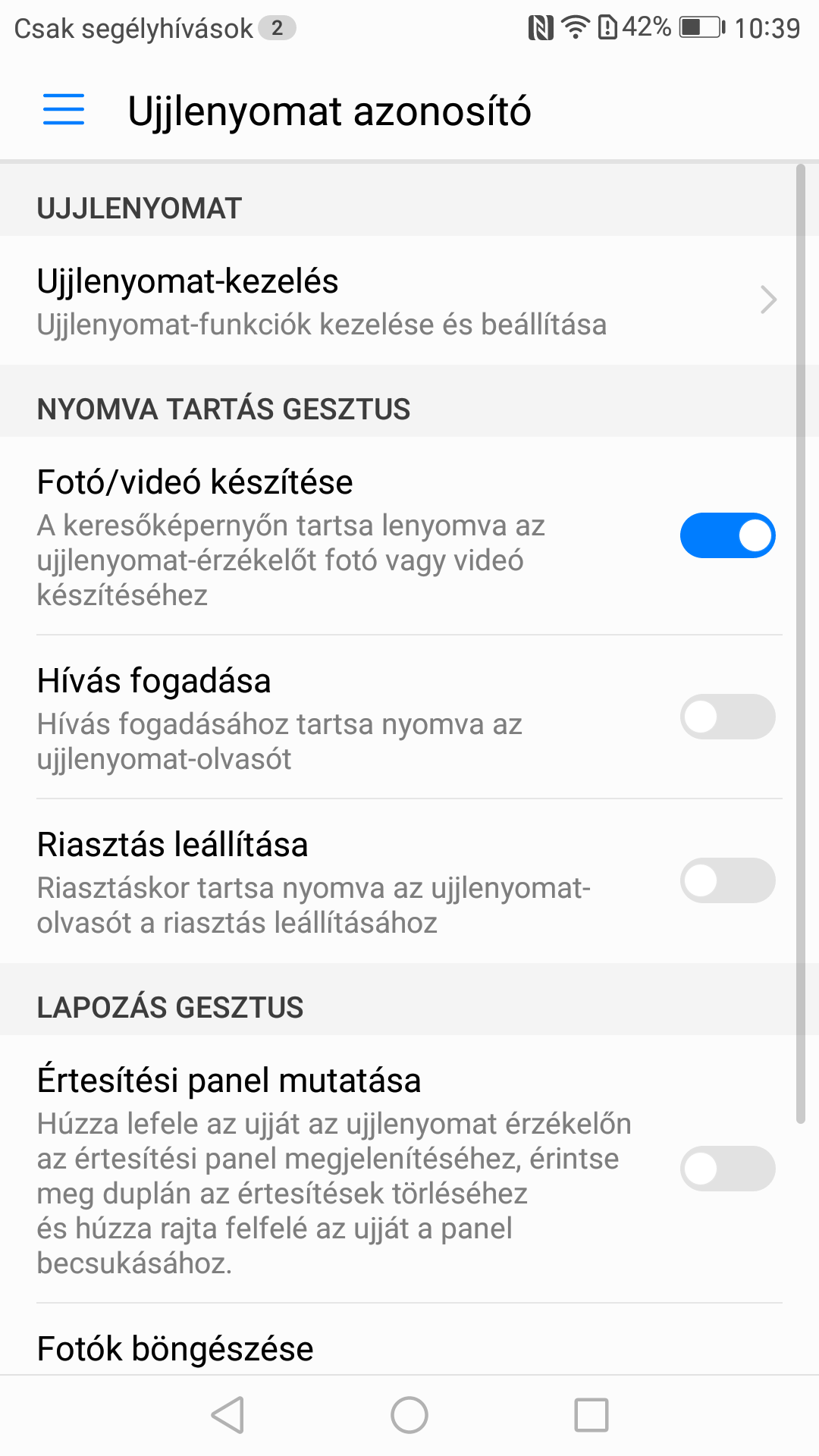
Task: Tap the system home button
Action: [409, 1415]
